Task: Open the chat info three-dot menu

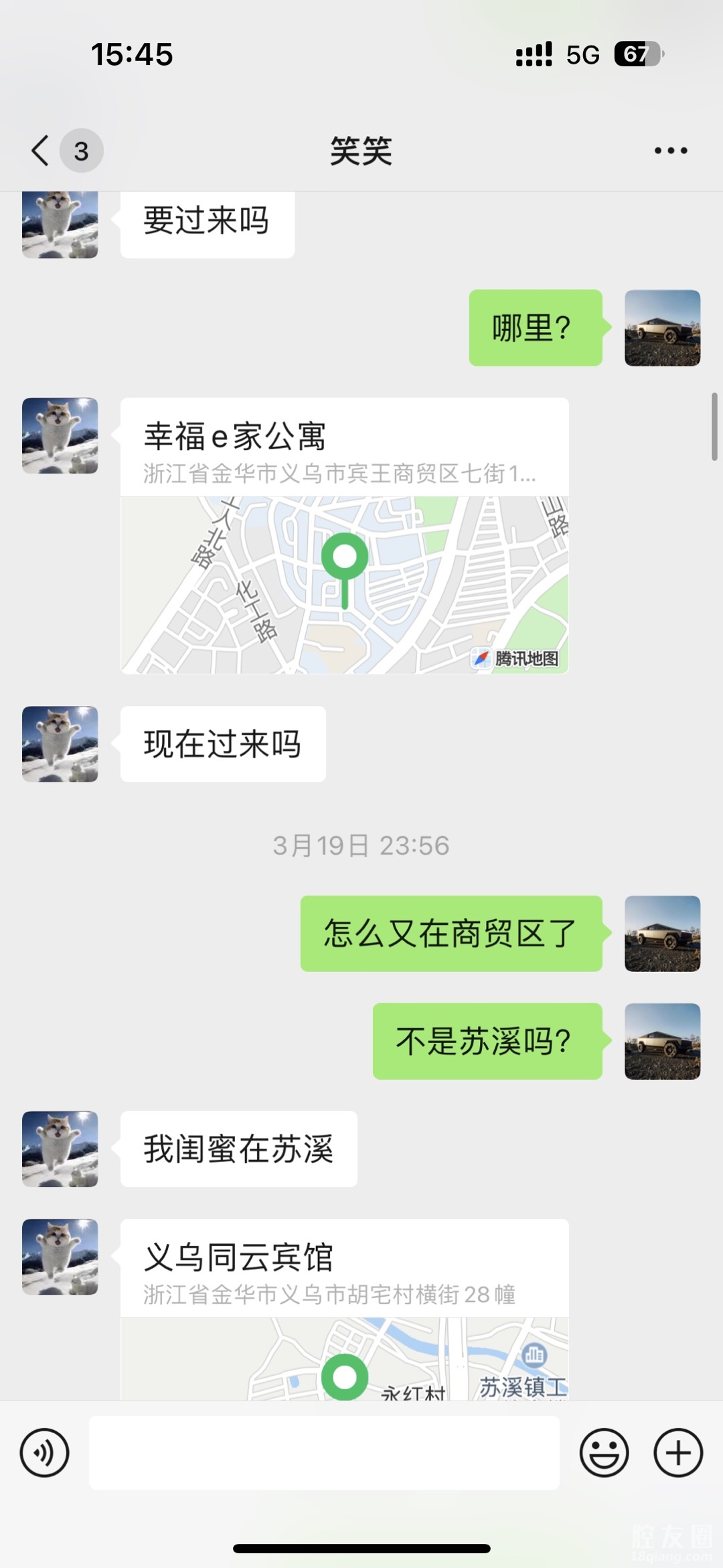Action: click(671, 151)
